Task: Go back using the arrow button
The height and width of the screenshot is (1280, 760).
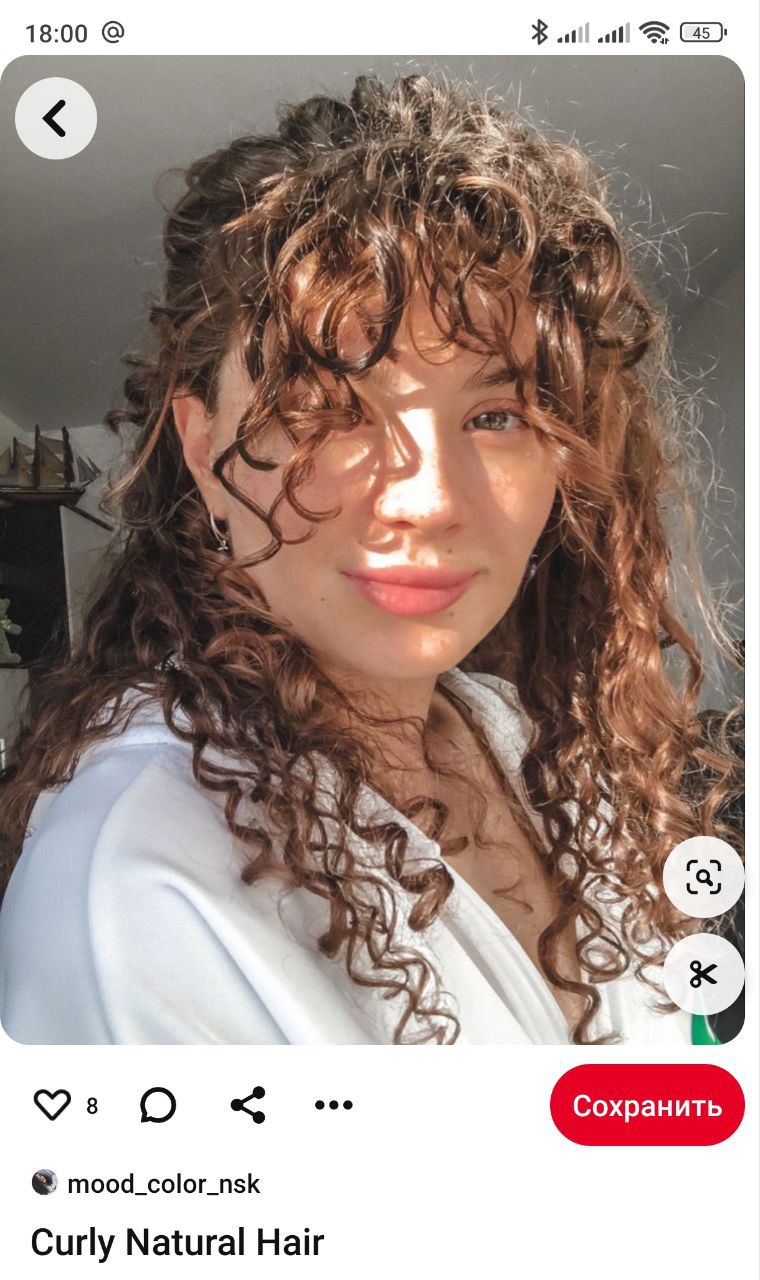Action: 56,118
